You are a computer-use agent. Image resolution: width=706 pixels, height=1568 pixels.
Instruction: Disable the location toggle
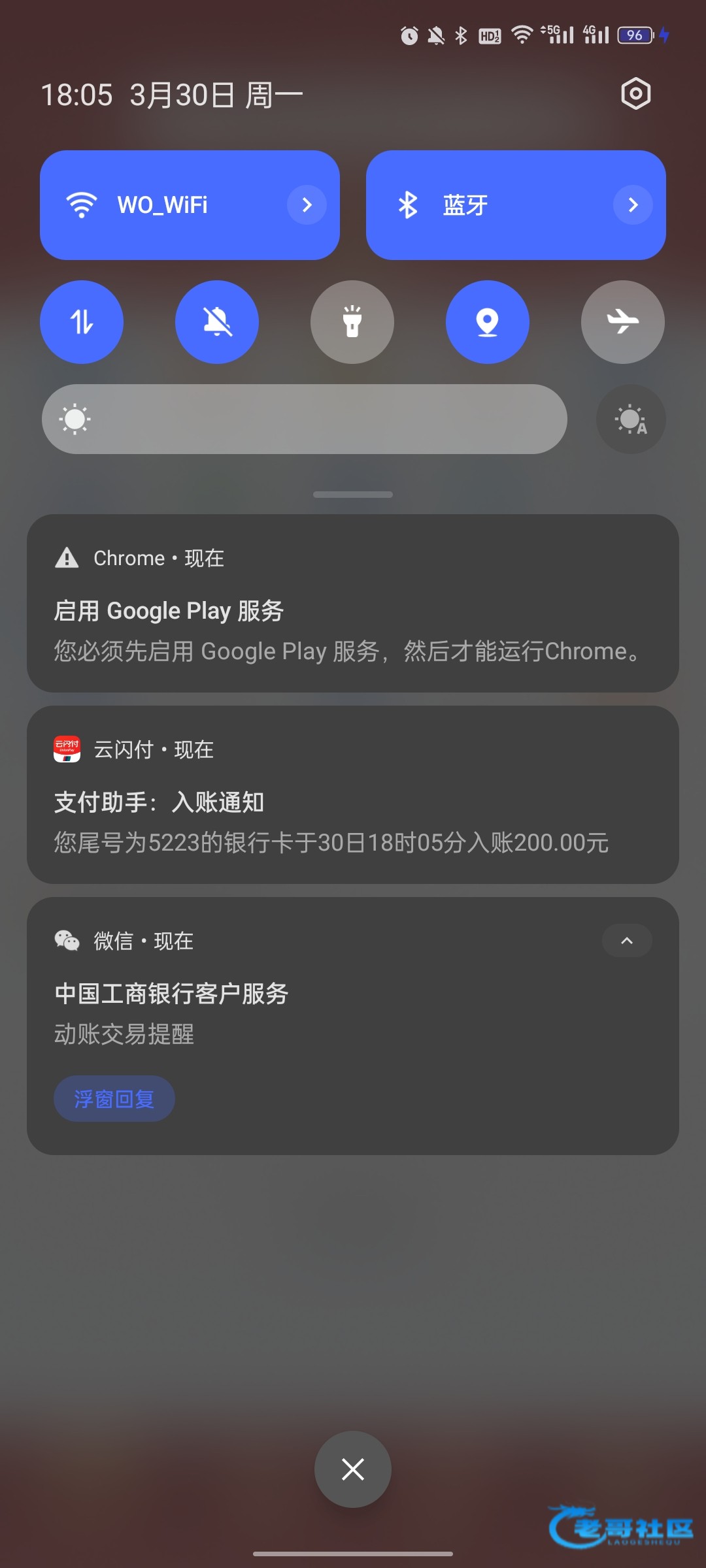coord(488,322)
